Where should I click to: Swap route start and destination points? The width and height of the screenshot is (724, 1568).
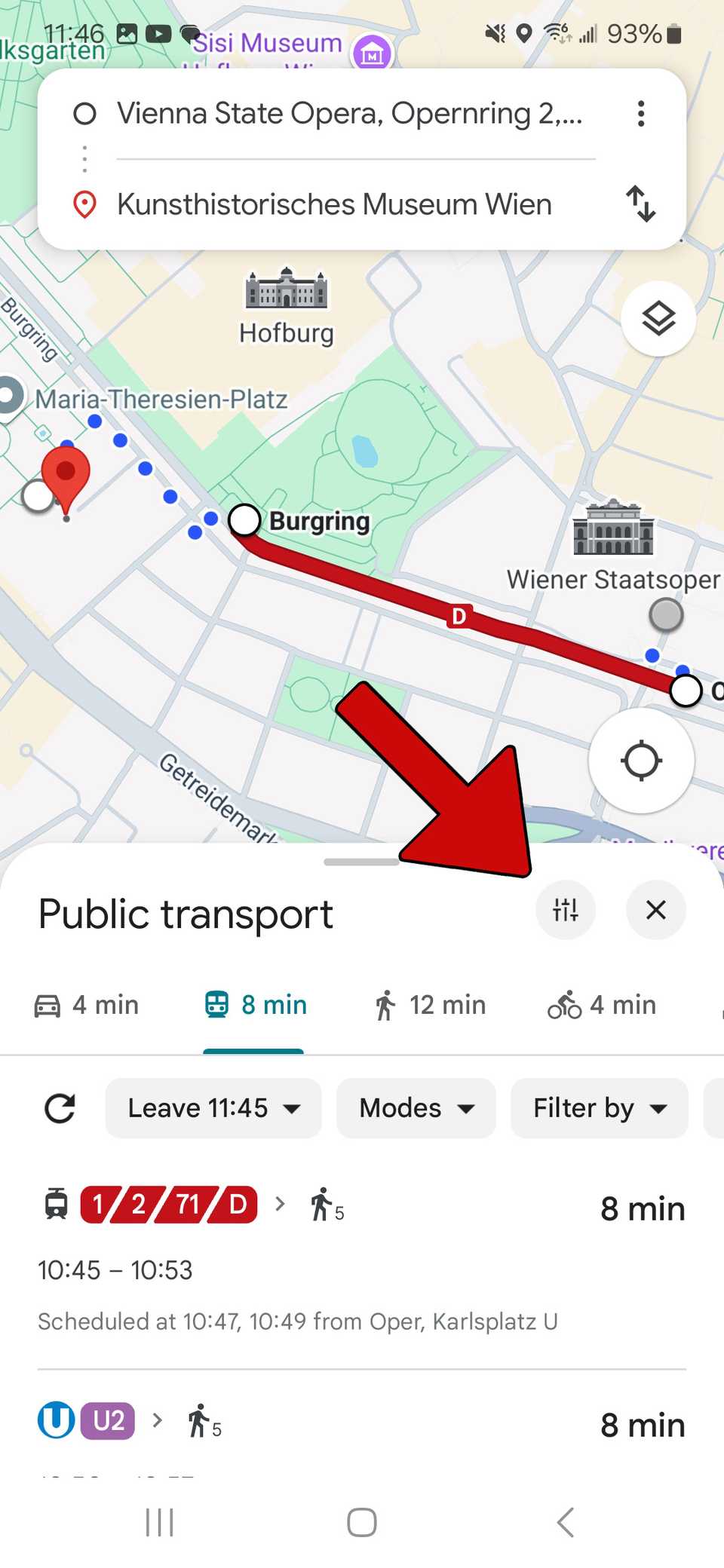click(640, 204)
